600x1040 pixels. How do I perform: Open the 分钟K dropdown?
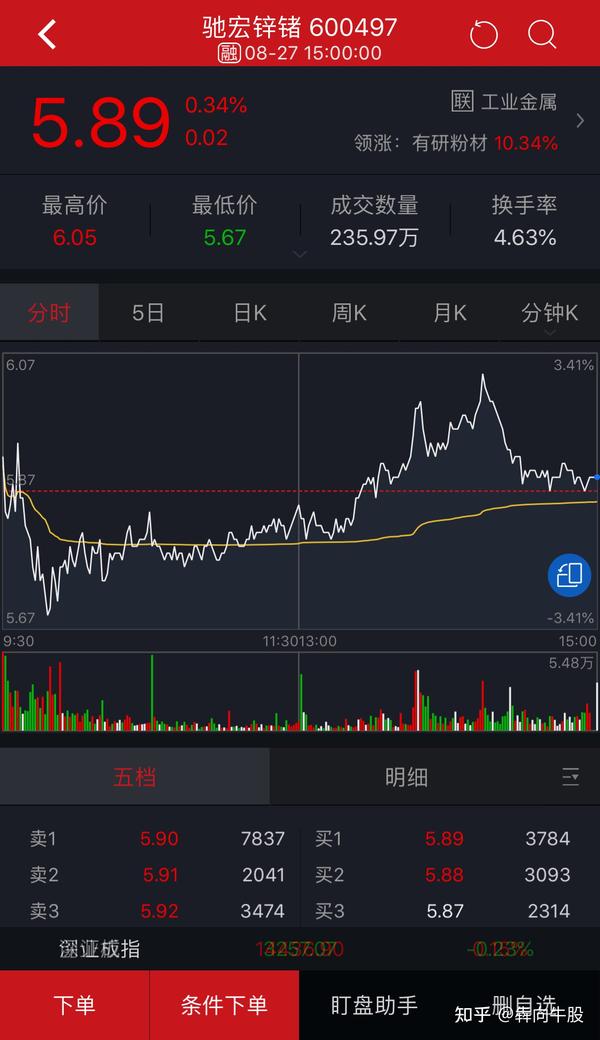550,312
